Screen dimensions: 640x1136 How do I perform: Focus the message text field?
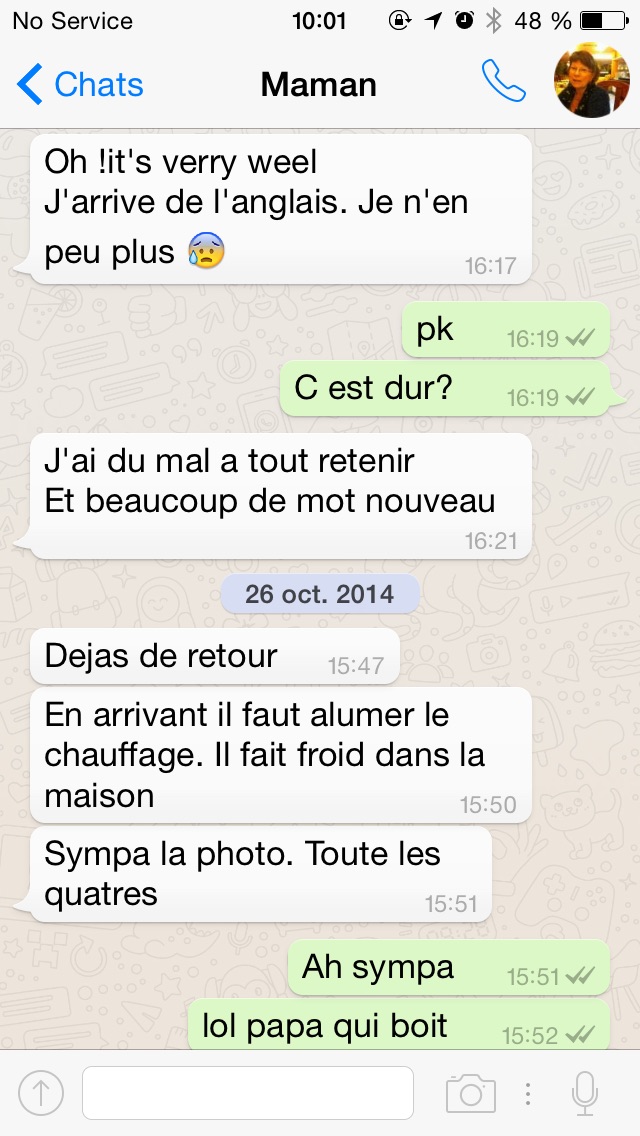click(x=248, y=1093)
